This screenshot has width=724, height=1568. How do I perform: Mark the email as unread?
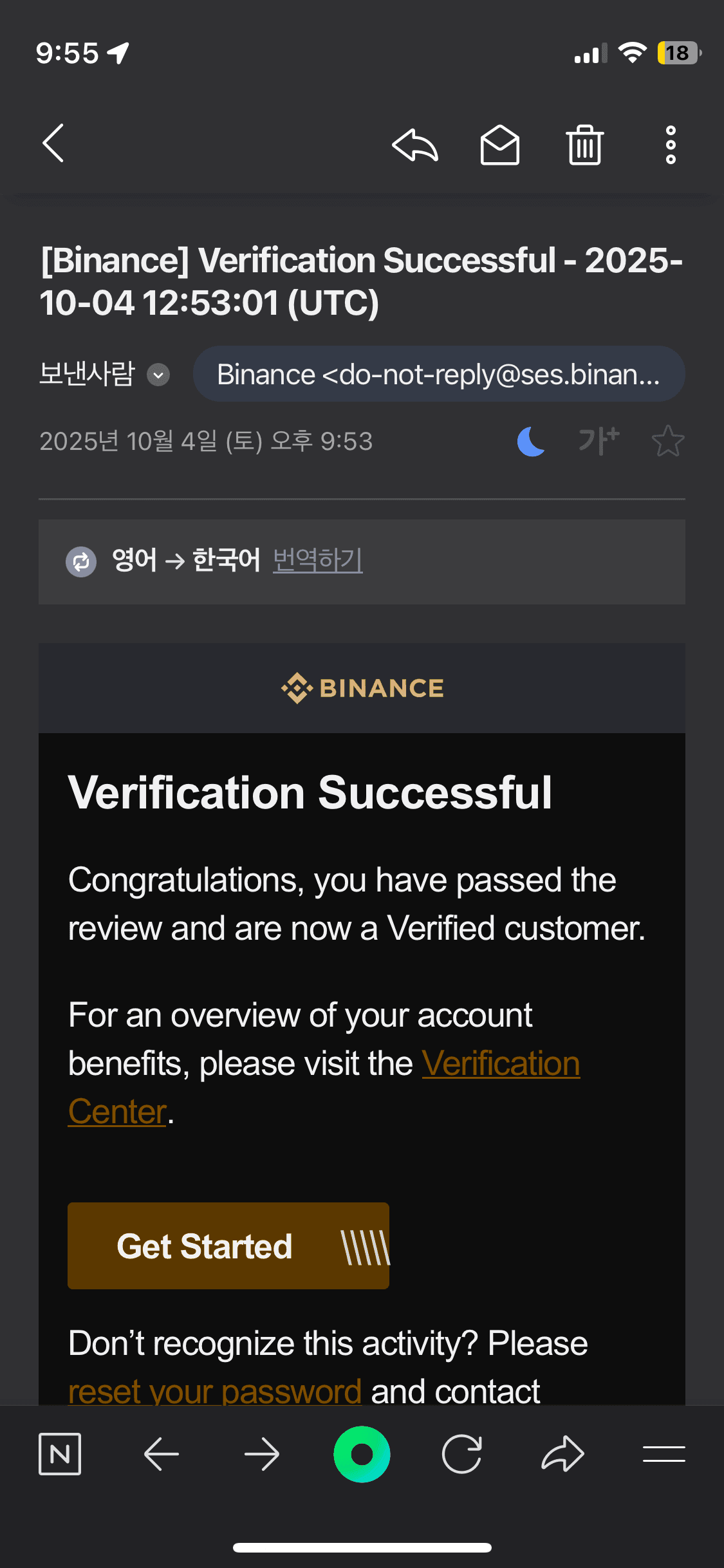pyautogui.click(x=499, y=145)
